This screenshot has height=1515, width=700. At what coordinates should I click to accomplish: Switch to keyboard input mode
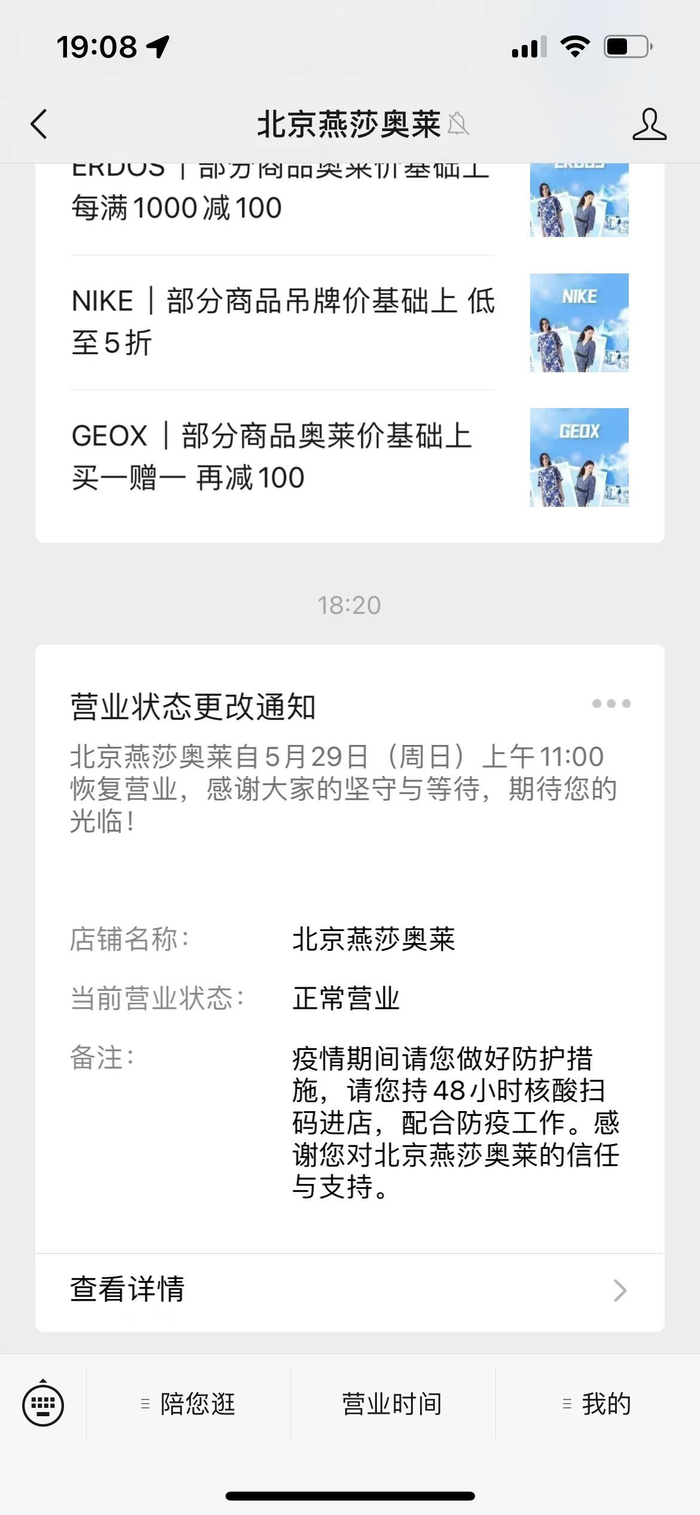tap(43, 1404)
